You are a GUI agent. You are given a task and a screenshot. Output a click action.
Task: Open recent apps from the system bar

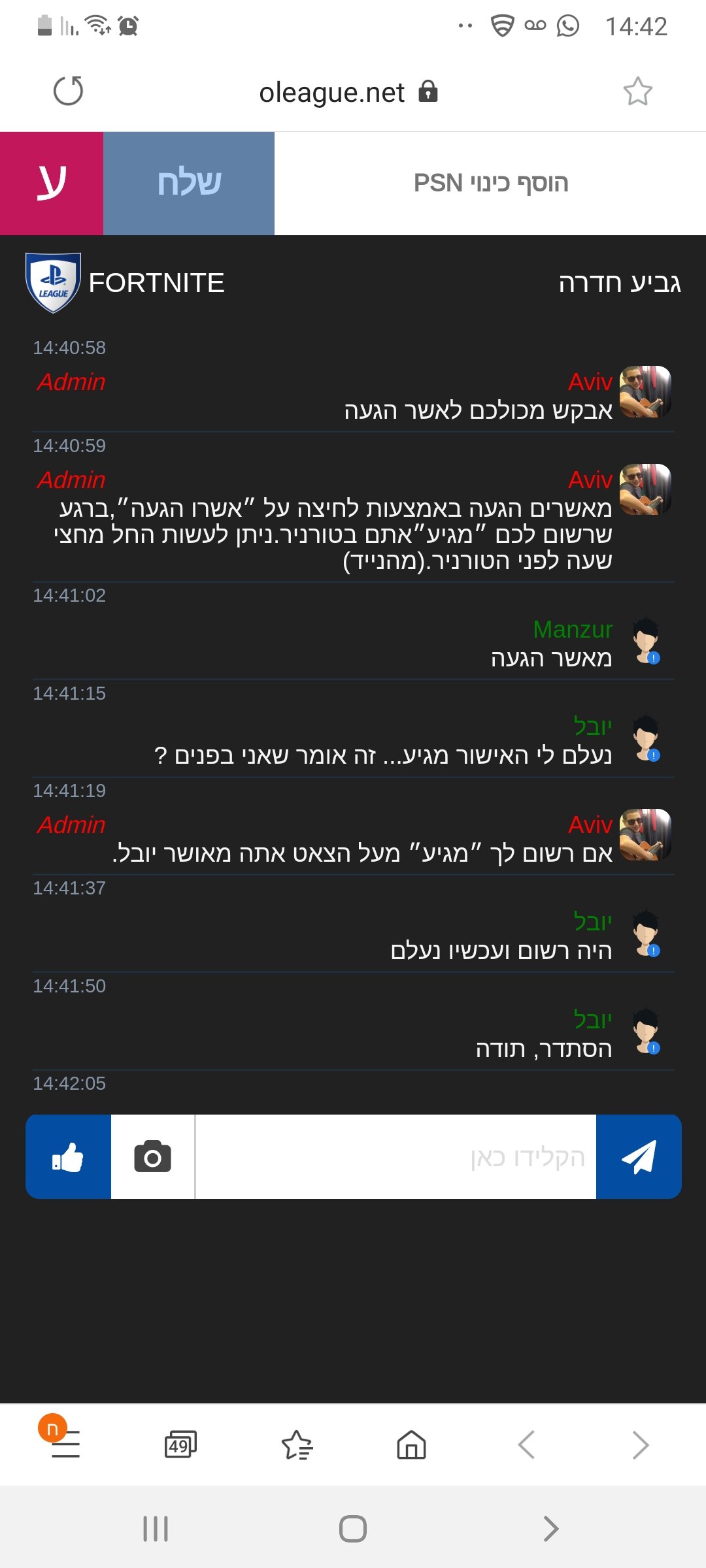(x=156, y=1529)
